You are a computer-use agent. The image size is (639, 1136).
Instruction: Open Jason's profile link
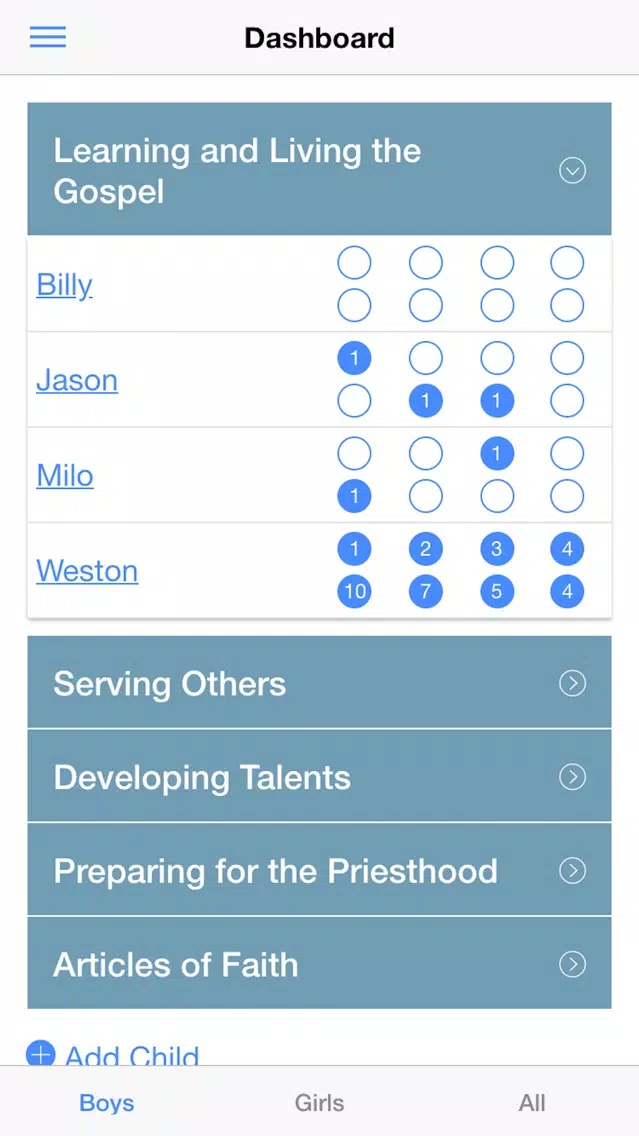pyautogui.click(x=77, y=380)
